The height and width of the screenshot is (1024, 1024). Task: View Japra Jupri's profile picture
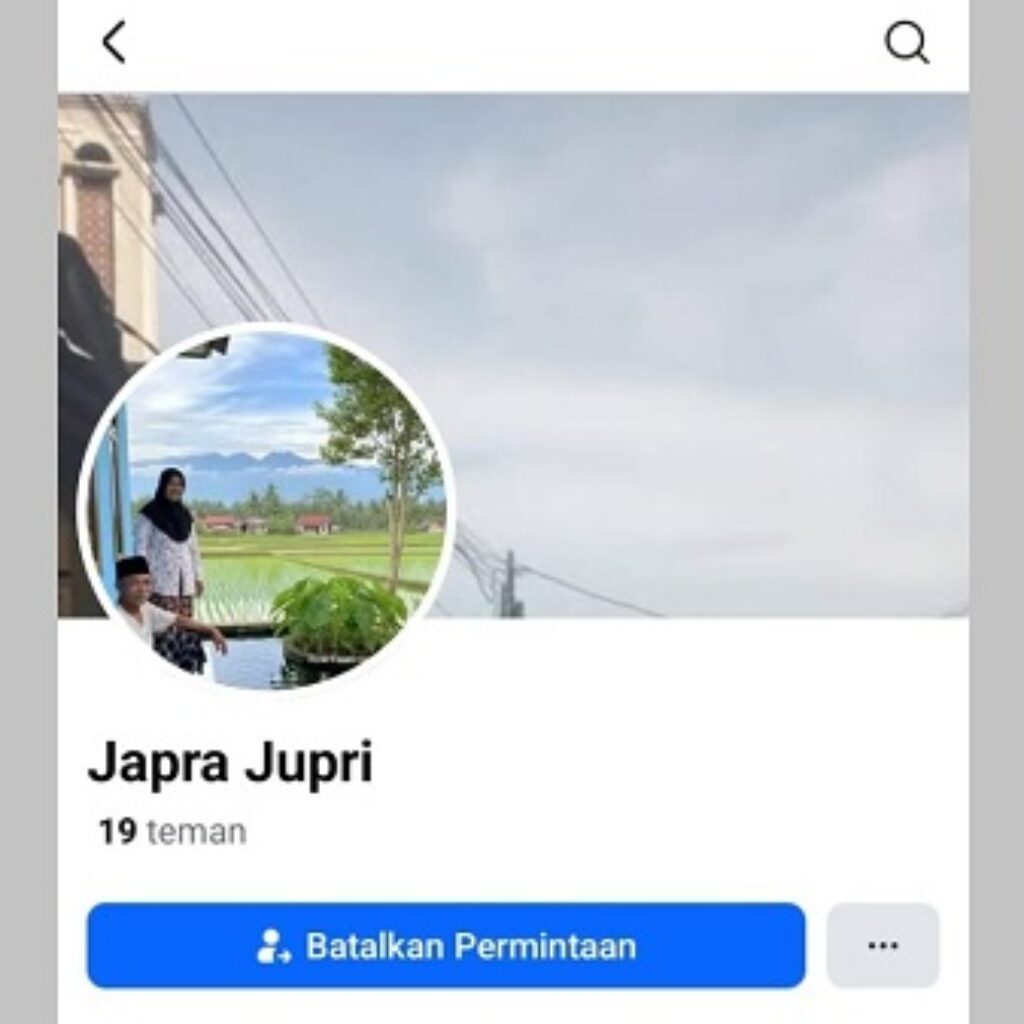pyautogui.click(x=267, y=508)
